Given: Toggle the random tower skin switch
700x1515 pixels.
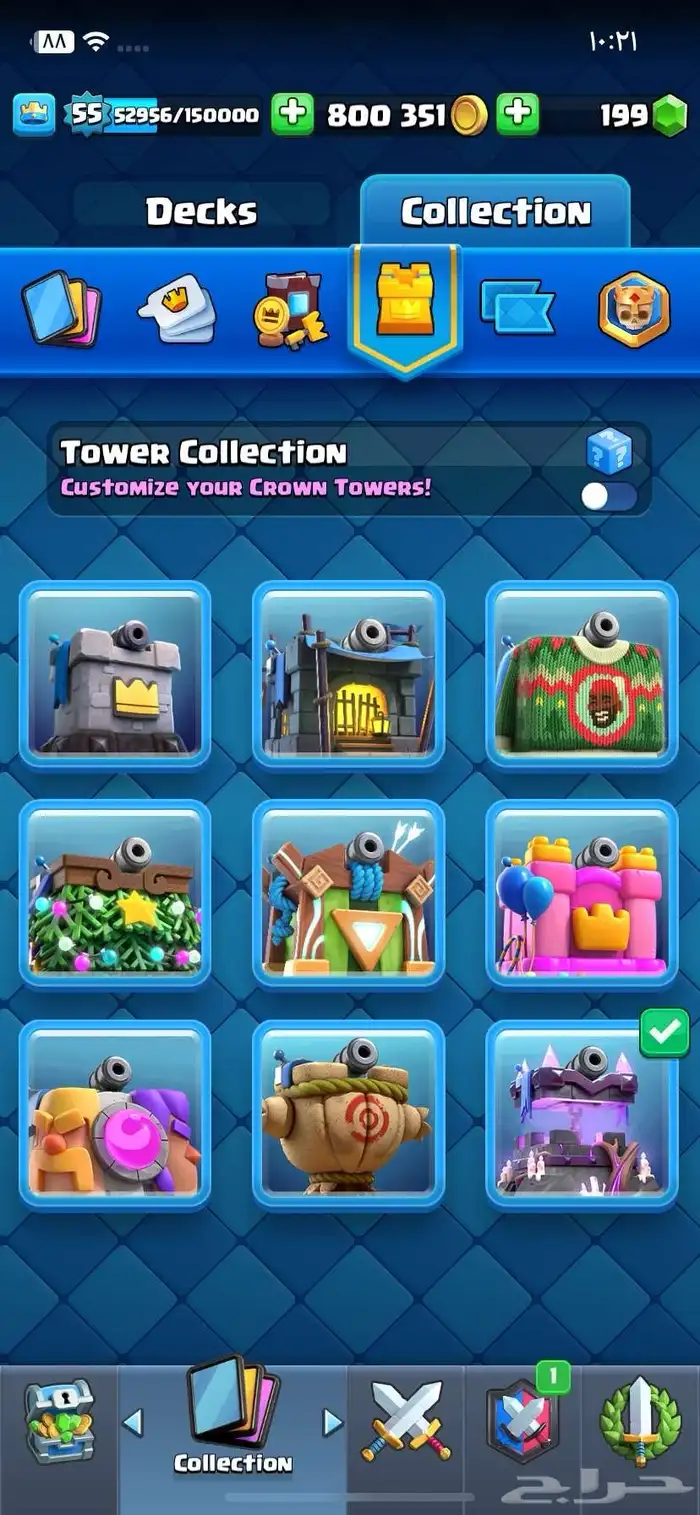Looking at the screenshot, I should point(609,497).
